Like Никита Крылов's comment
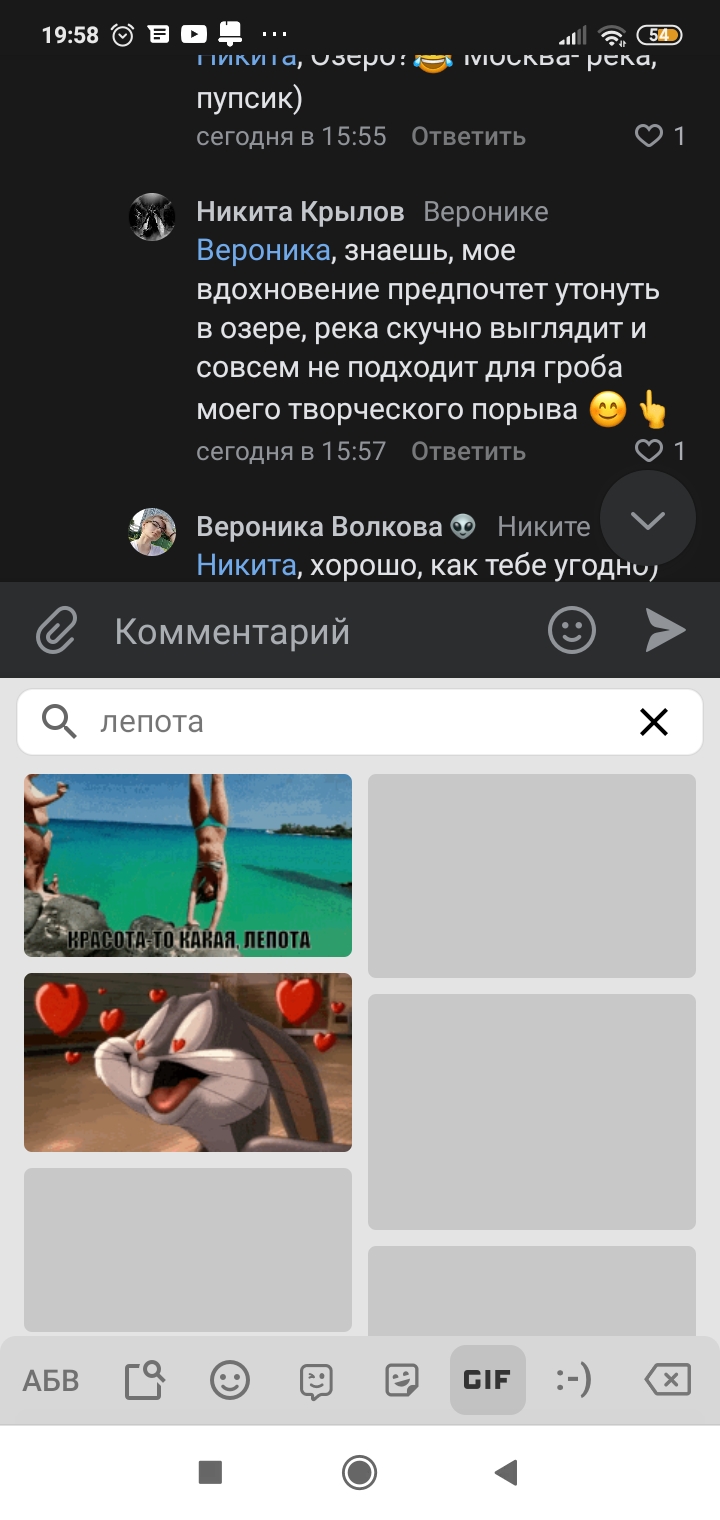 click(x=650, y=451)
